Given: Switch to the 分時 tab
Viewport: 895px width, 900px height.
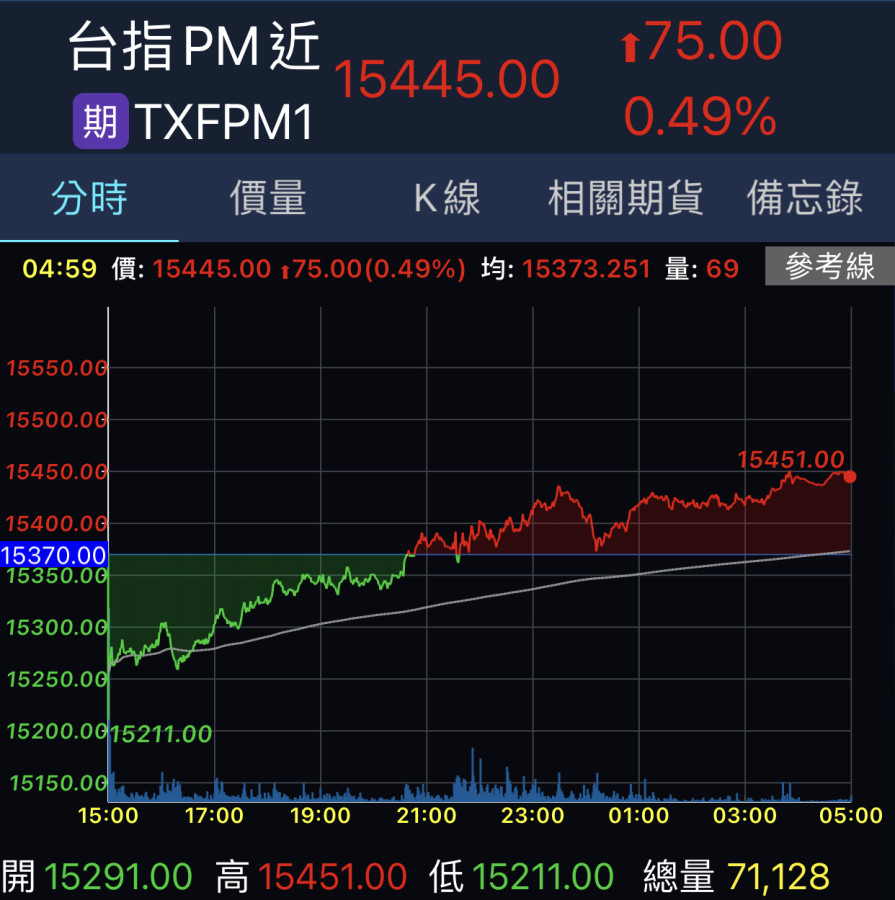Looking at the screenshot, I should (90, 198).
